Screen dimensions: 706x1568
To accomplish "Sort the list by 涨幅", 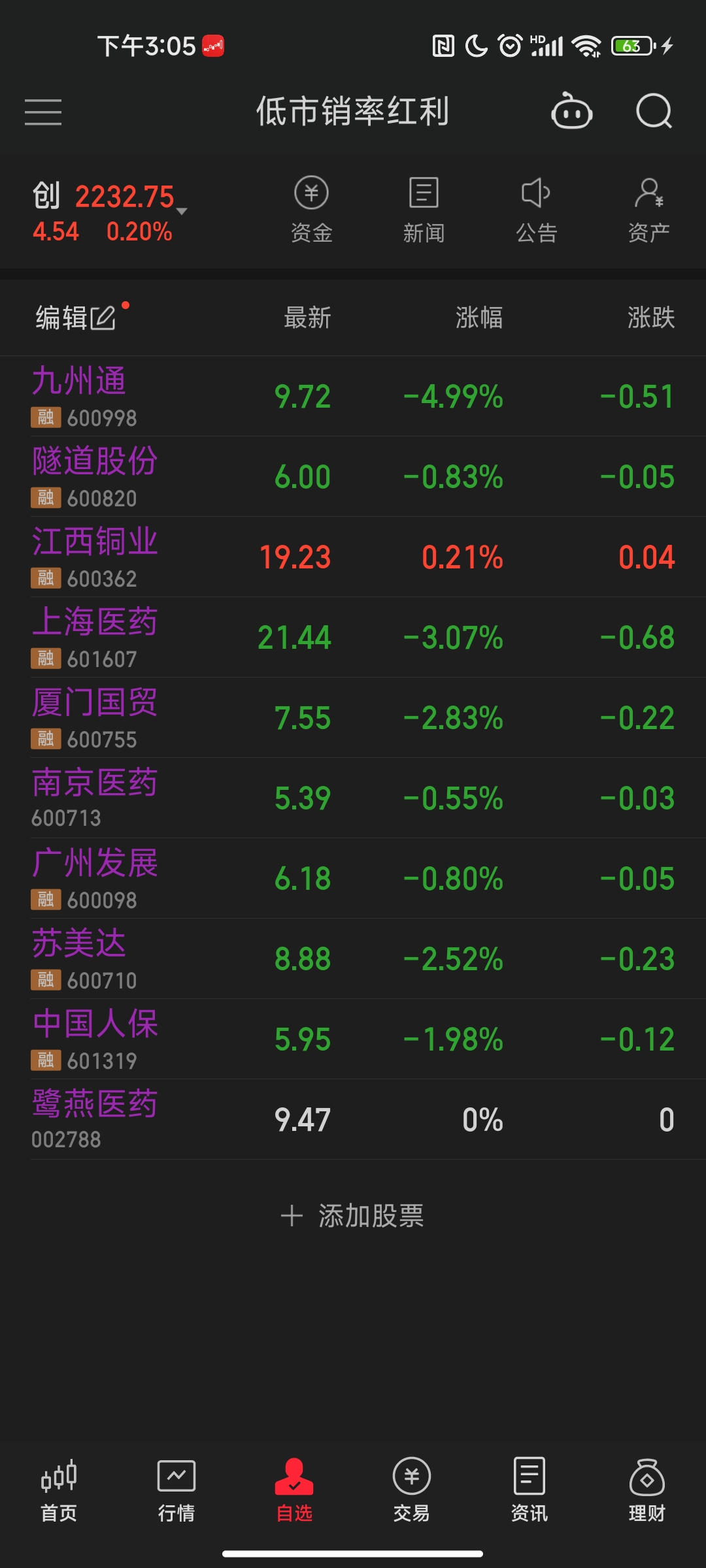I will point(479,318).
